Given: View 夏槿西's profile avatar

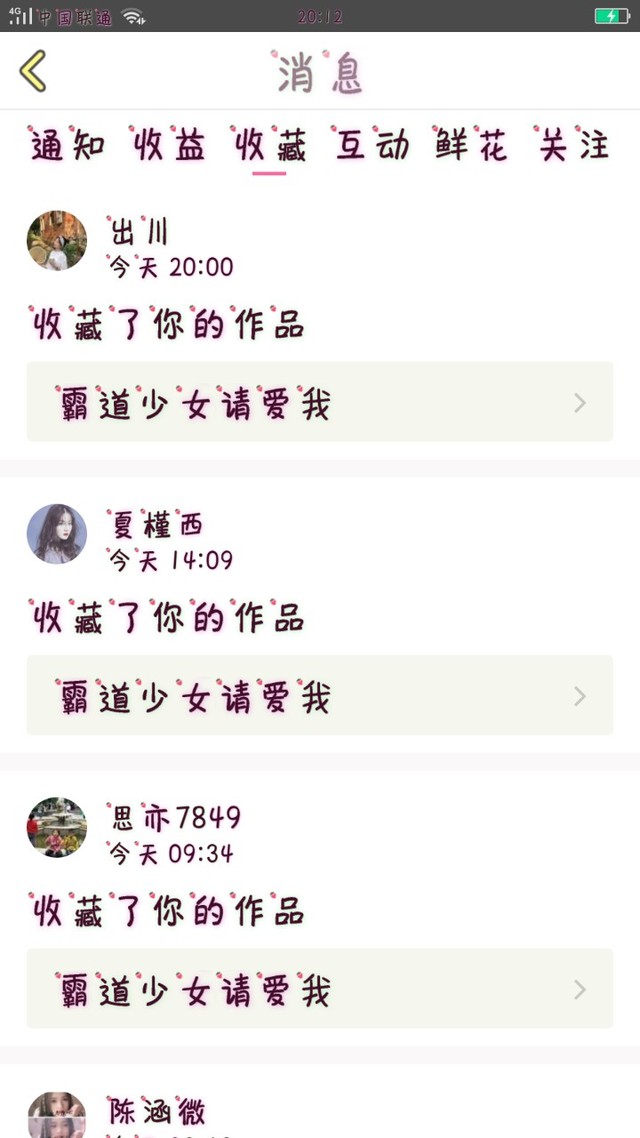Looking at the screenshot, I should 57,534.
